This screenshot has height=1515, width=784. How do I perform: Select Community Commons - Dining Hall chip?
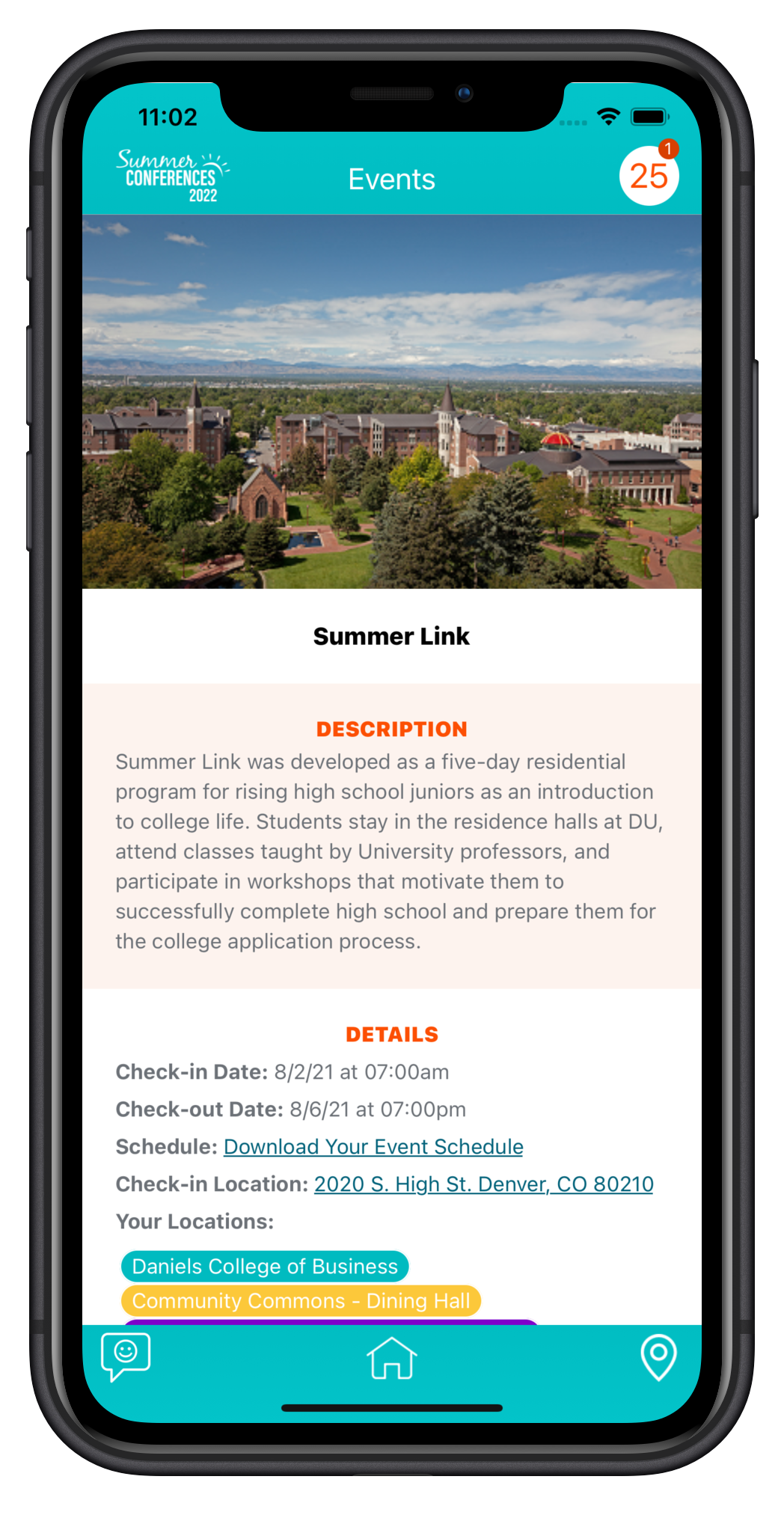click(x=301, y=1301)
